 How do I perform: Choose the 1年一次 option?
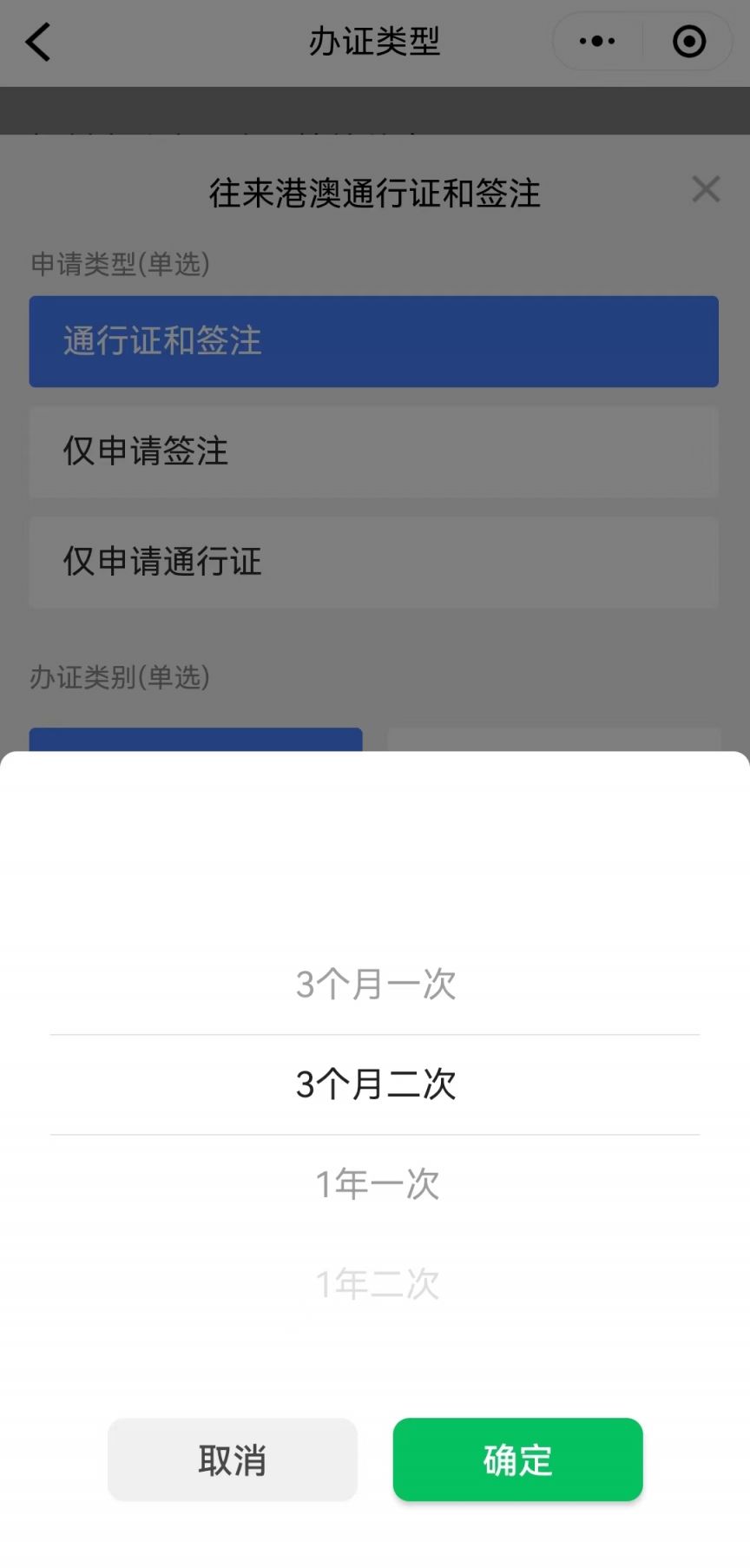point(375,1183)
